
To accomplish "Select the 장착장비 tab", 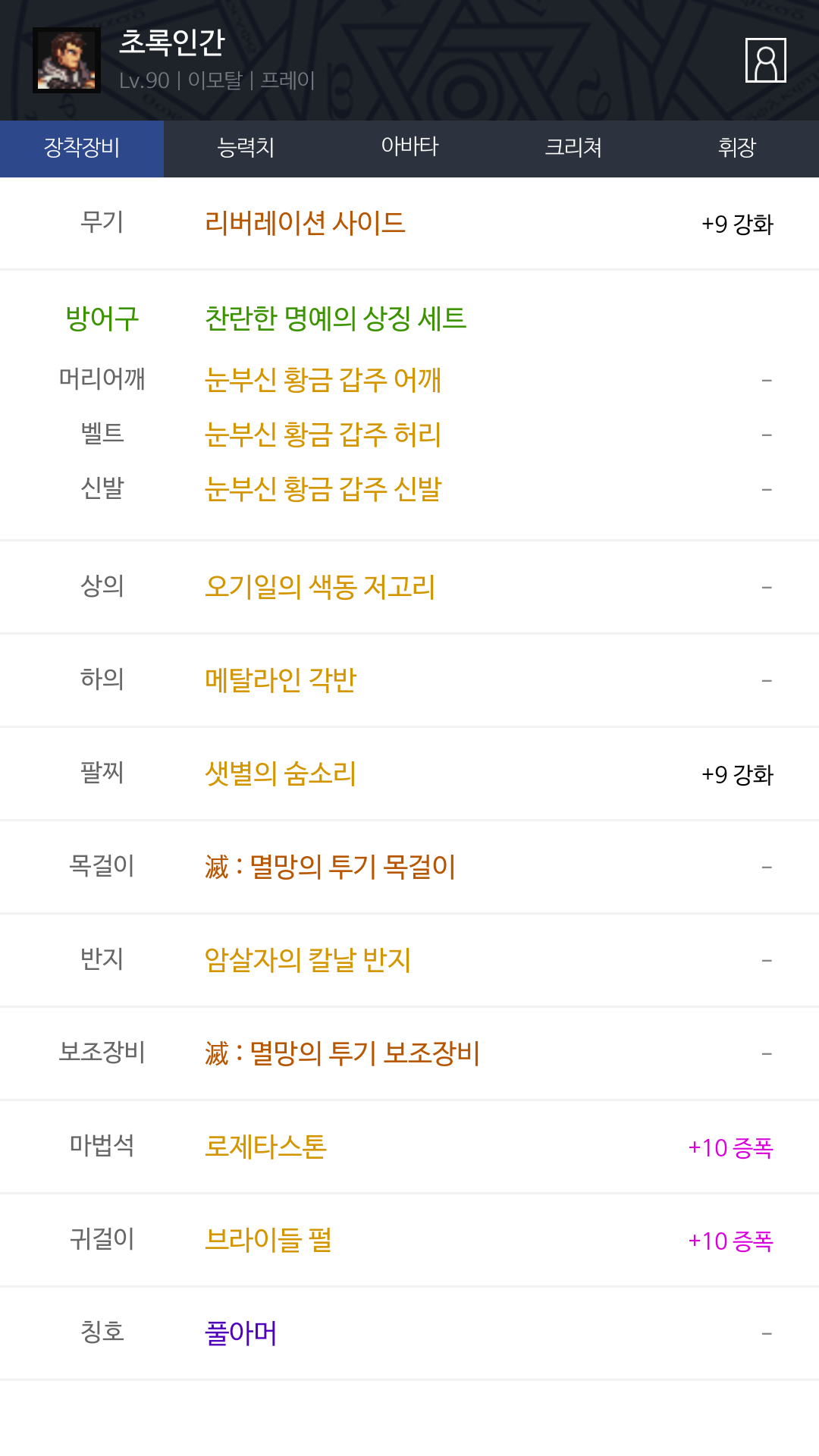I will pyautogui.click(x=82, y=149).
